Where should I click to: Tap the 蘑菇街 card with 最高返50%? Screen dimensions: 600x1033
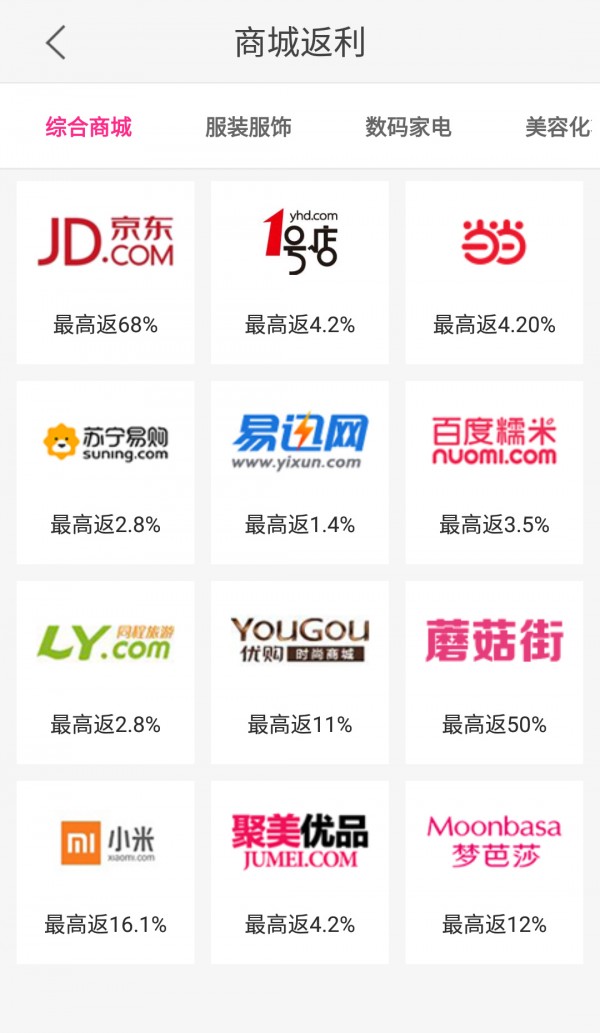coord(494,672)
